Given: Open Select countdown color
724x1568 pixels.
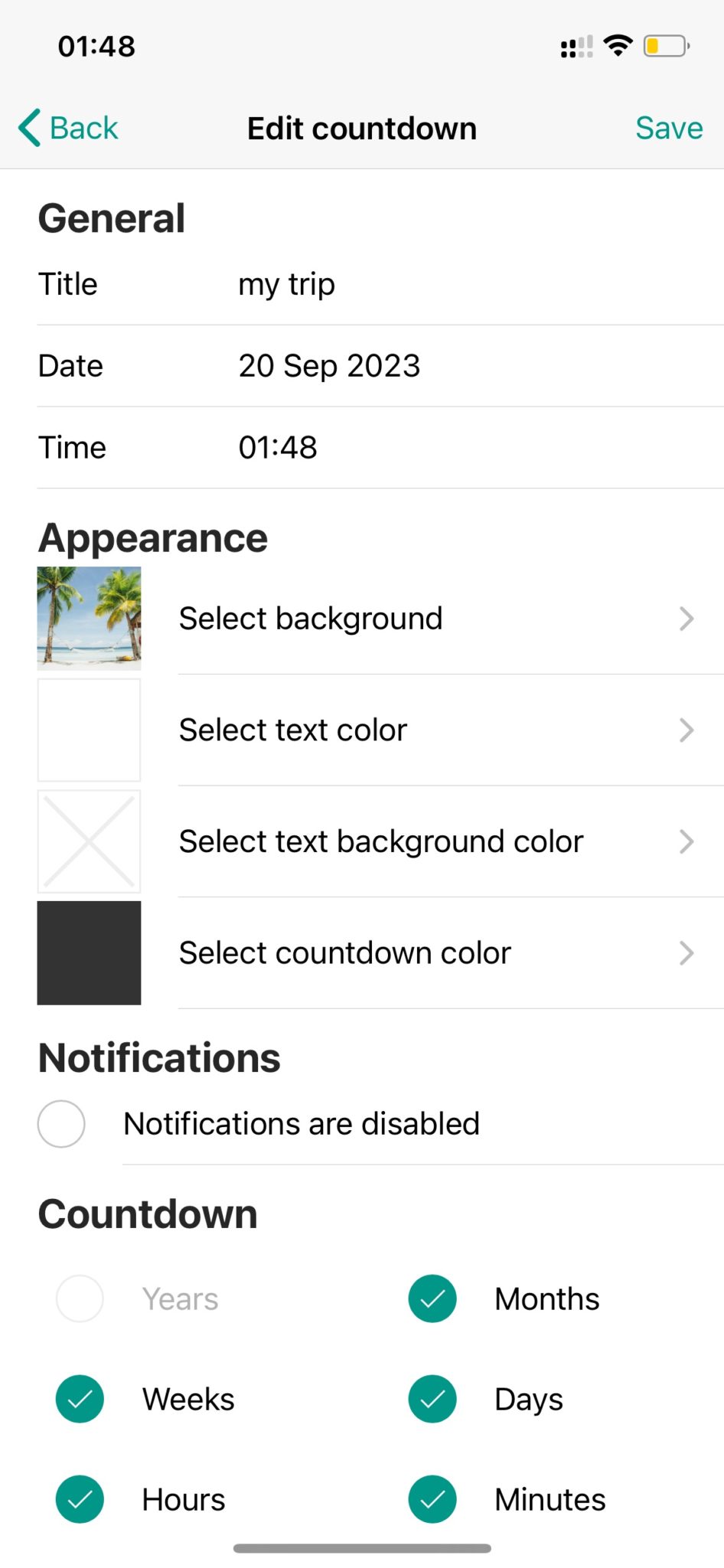Looking at the screenshot, I should (436, 953).
